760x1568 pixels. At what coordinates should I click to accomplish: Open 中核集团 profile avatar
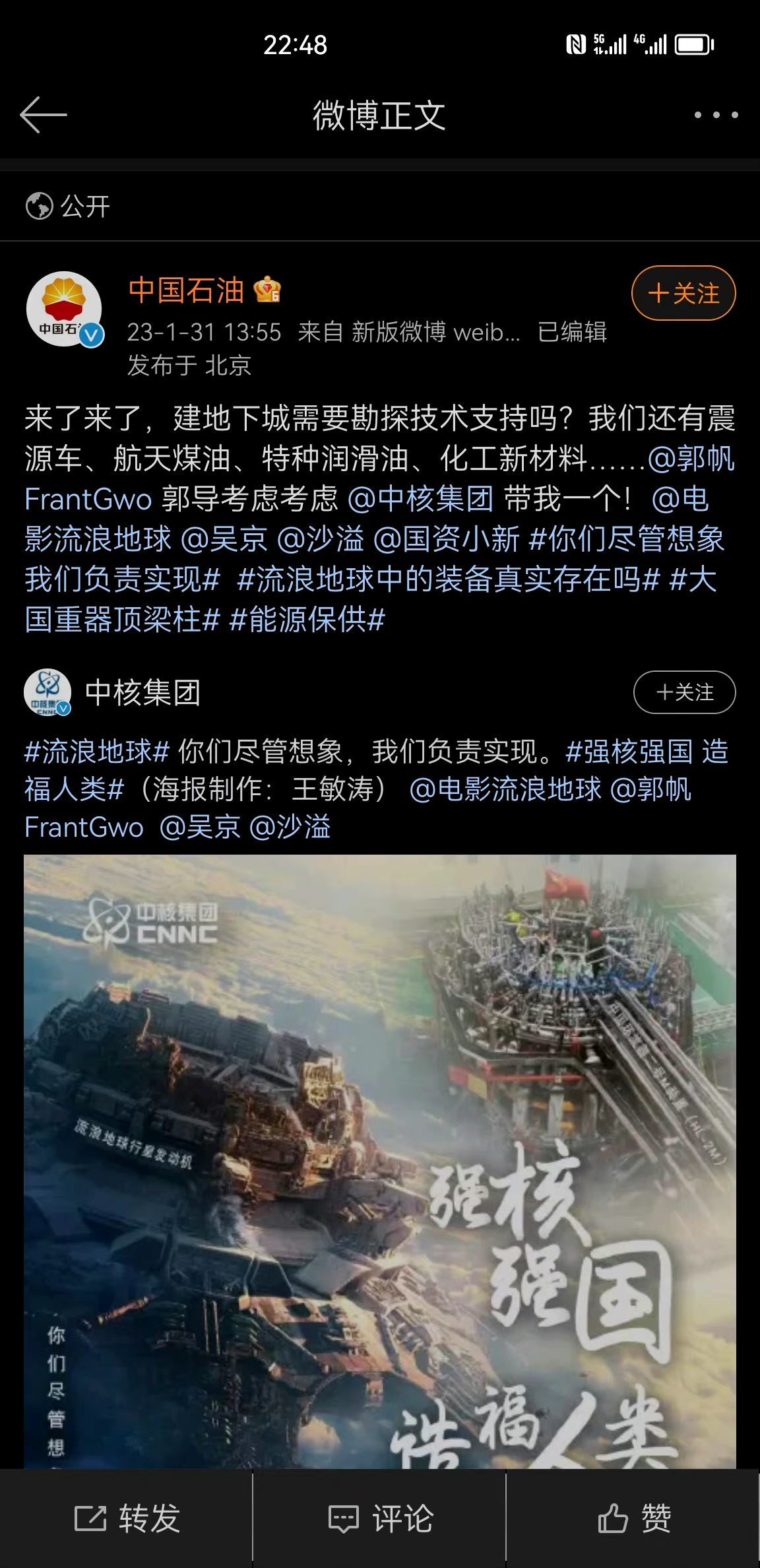coord(47,692)
